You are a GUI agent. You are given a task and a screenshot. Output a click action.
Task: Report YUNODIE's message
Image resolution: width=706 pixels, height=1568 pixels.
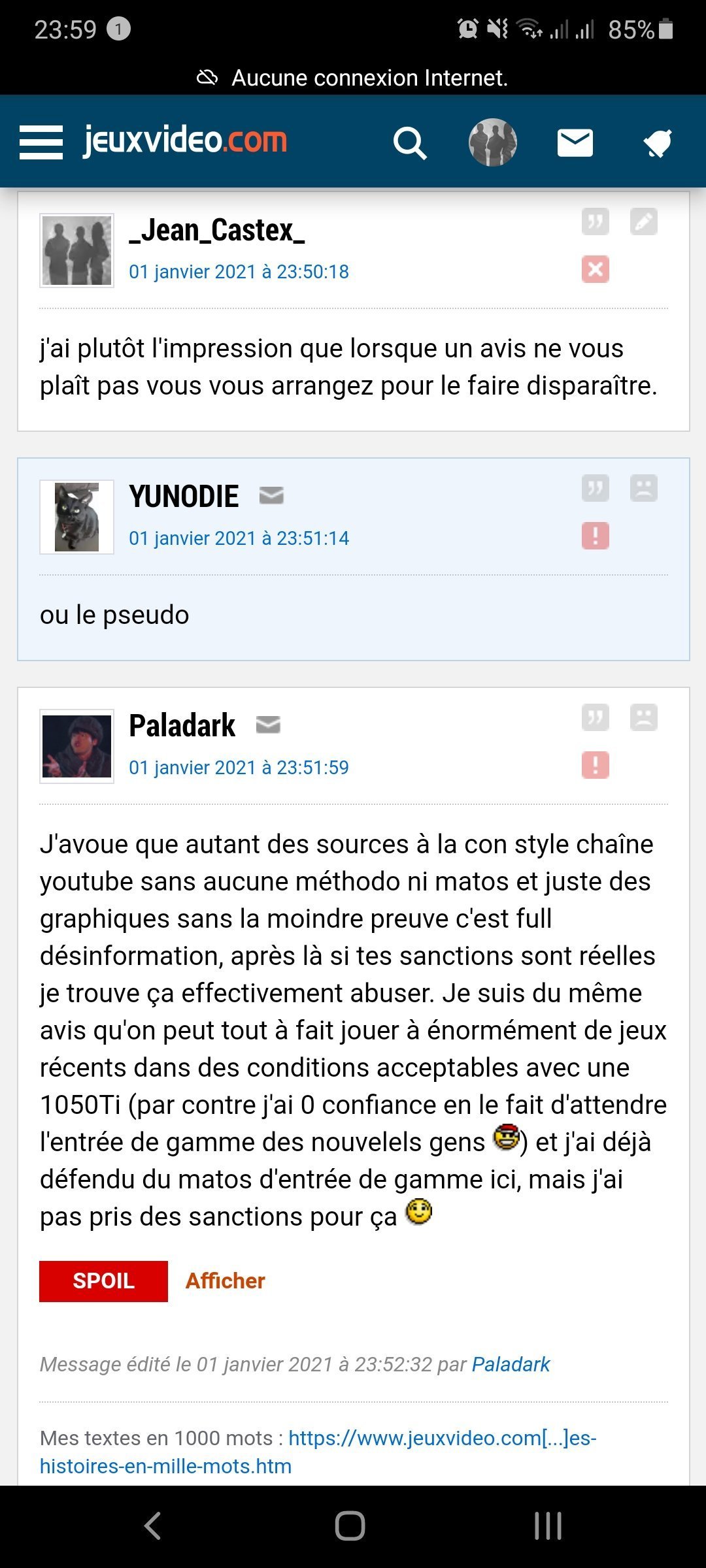point(595,536)
